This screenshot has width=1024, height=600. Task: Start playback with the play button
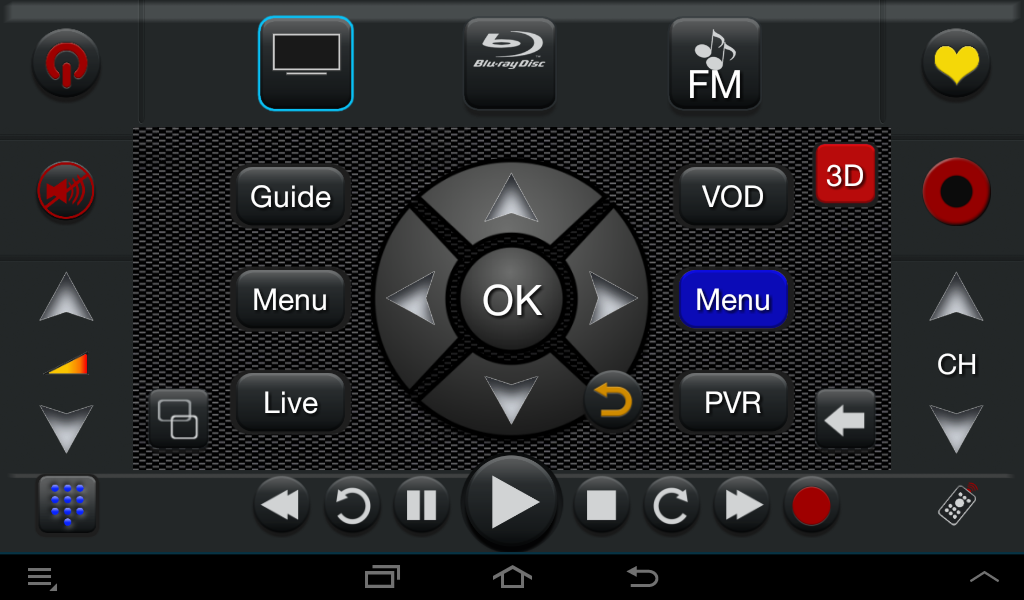pos(512,503)
